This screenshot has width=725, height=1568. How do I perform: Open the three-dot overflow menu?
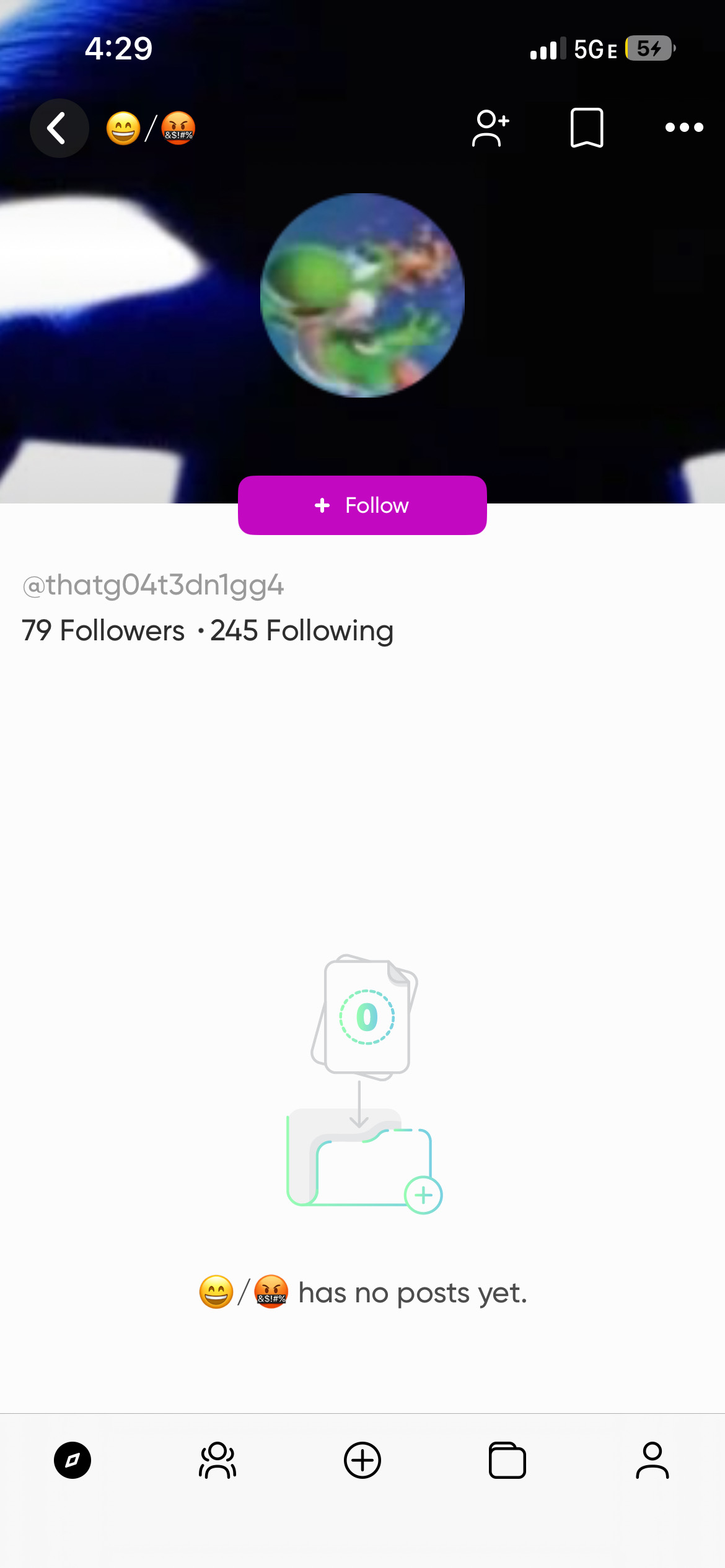pyautogui.click(x=683, y=128)
